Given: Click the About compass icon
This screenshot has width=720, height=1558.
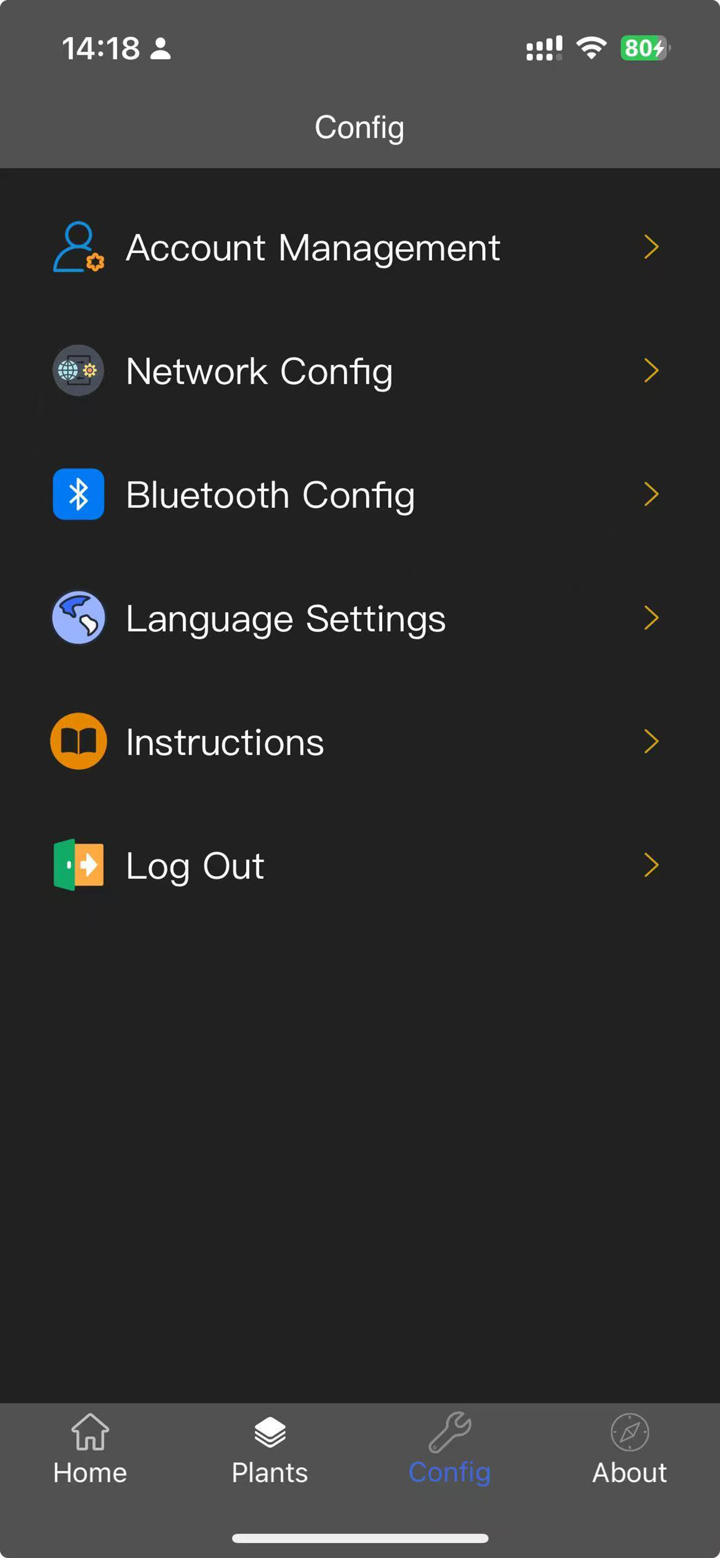Looking at the screenshot, I should [629, 1432].
